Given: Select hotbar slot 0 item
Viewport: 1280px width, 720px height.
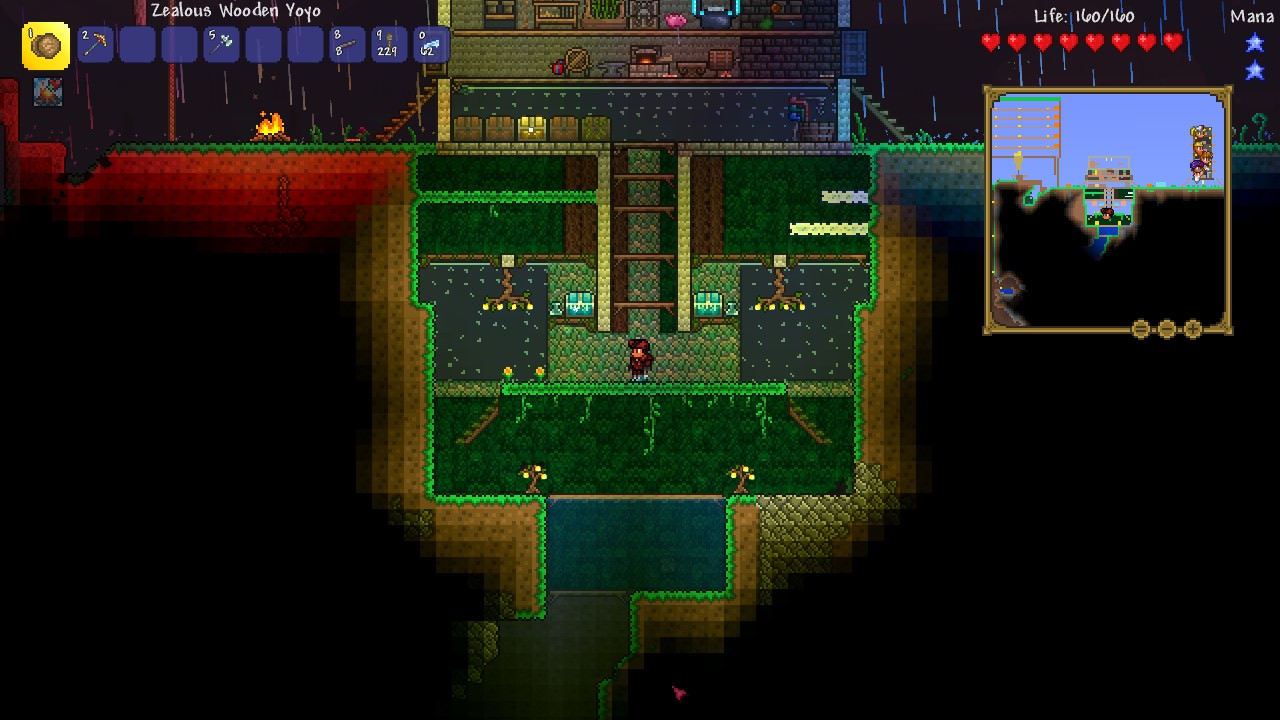Looking at the screenshot, I should [431, 45].
